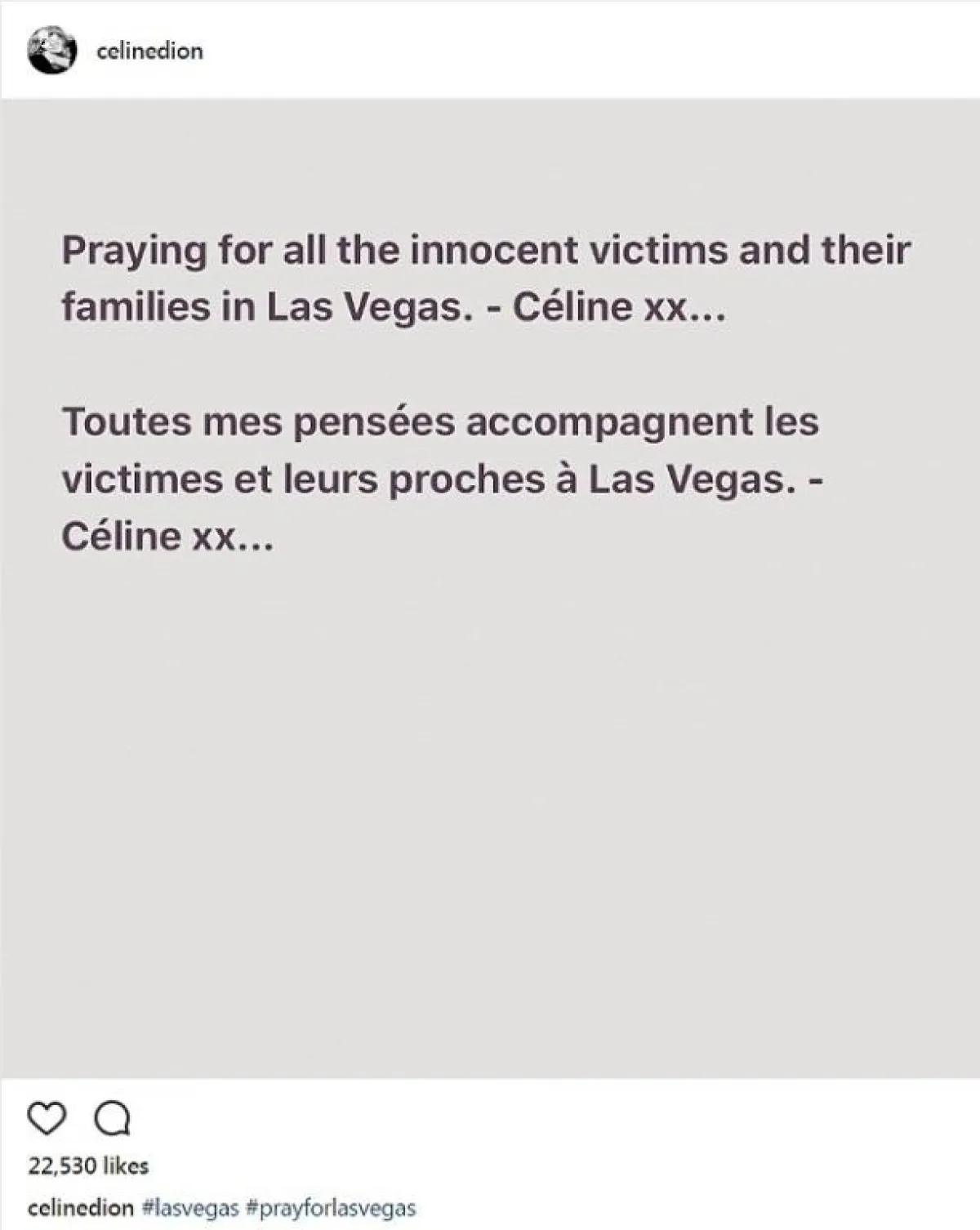Viewport: 980px width, 1230px height.
Task: Open the #prayforlasvegas hashtag
Action: tap(330, 1209)
